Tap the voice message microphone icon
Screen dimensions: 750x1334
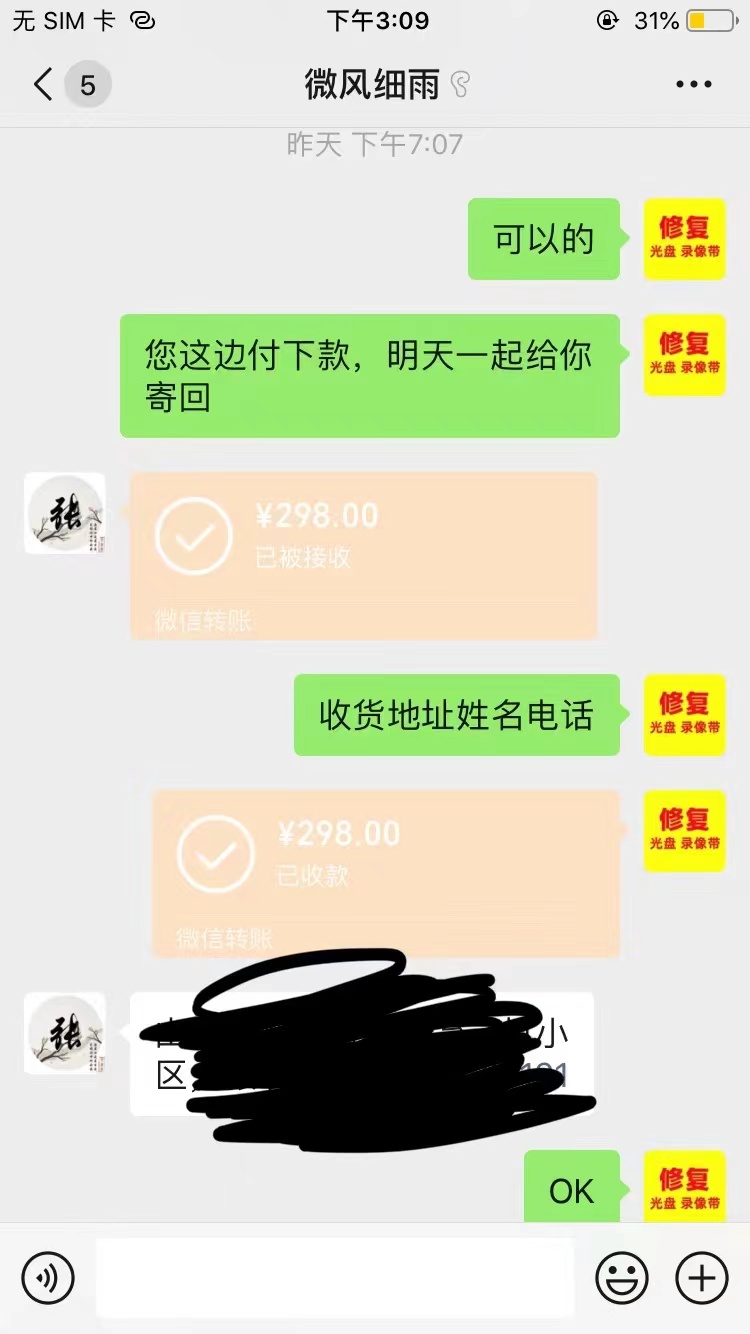point(45,1278)
